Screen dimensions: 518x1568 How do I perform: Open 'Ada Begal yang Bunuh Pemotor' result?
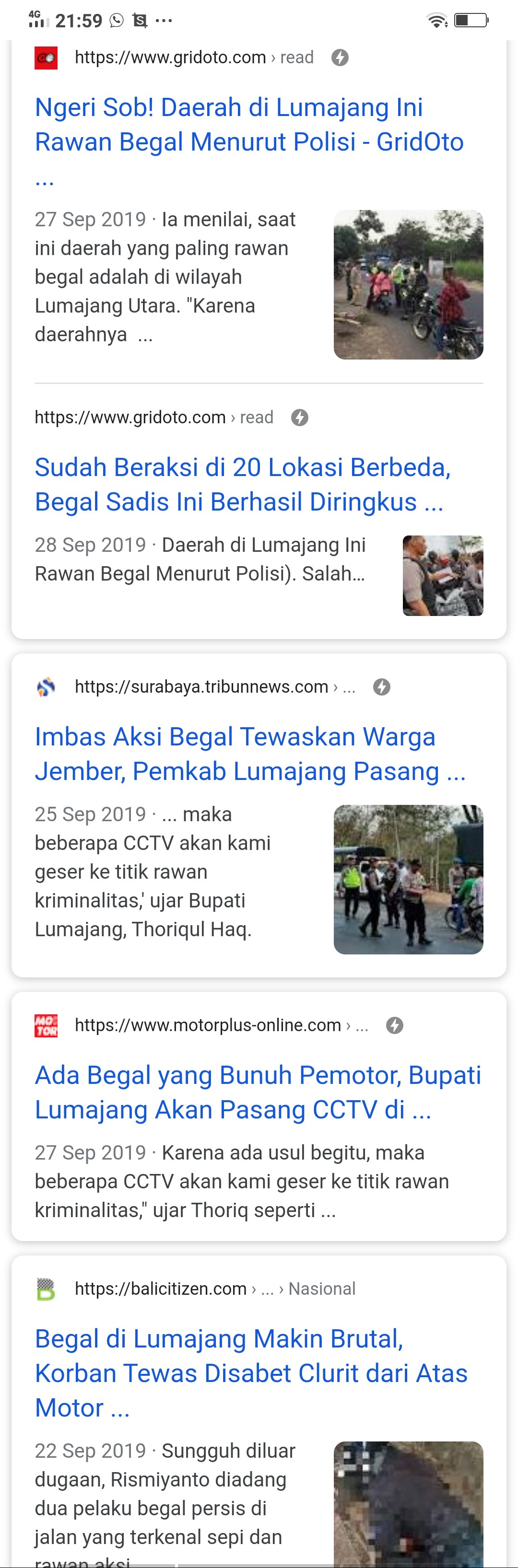point(258,1092)
